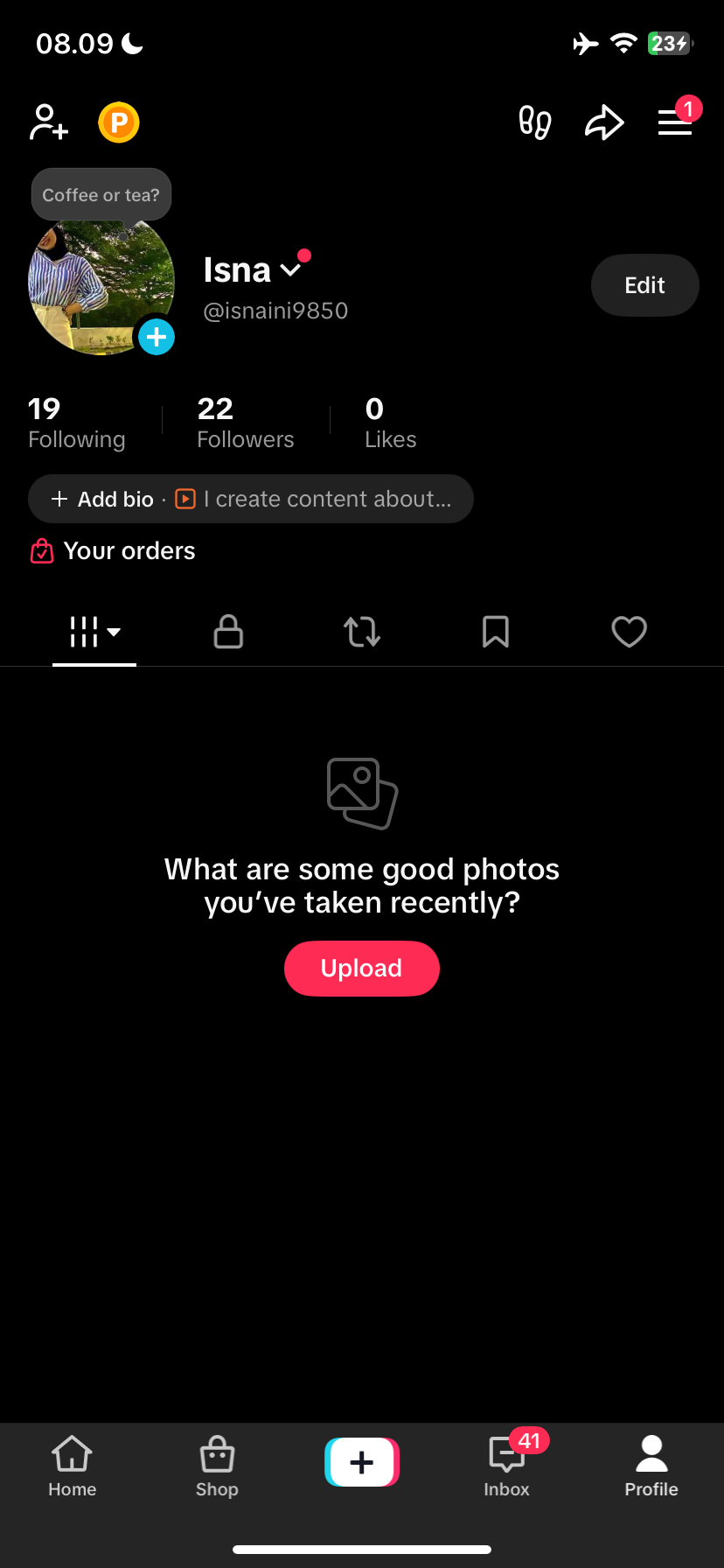Screen dimensions: 724x1568
Task: Upload a photo
Action: point(361,969)
